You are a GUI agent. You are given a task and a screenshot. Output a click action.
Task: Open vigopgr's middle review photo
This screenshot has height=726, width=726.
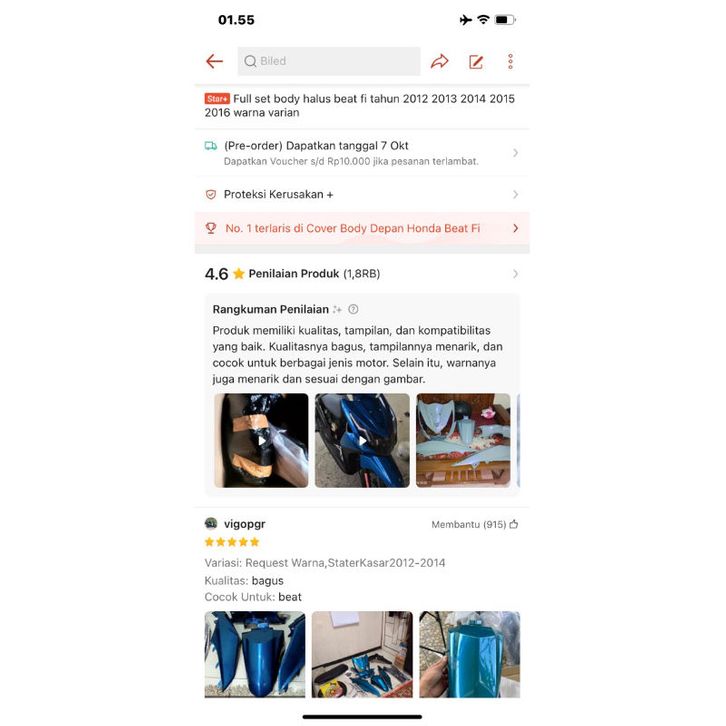point(362,653)
